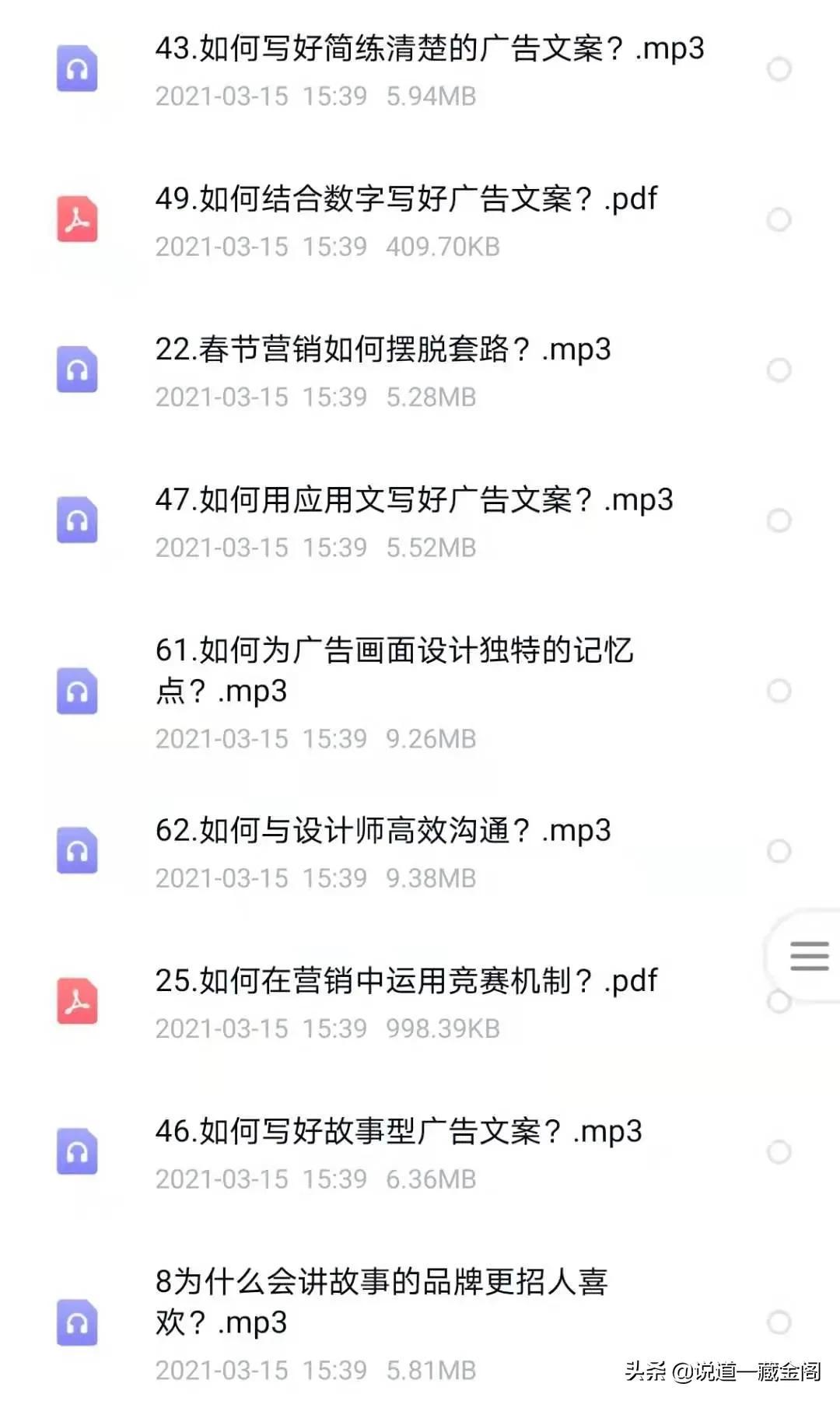This screenshot has width=840, height=1401.
Task: Open the PDF 49.如何结合数字写好广告文案？
Action: [405, 199]
